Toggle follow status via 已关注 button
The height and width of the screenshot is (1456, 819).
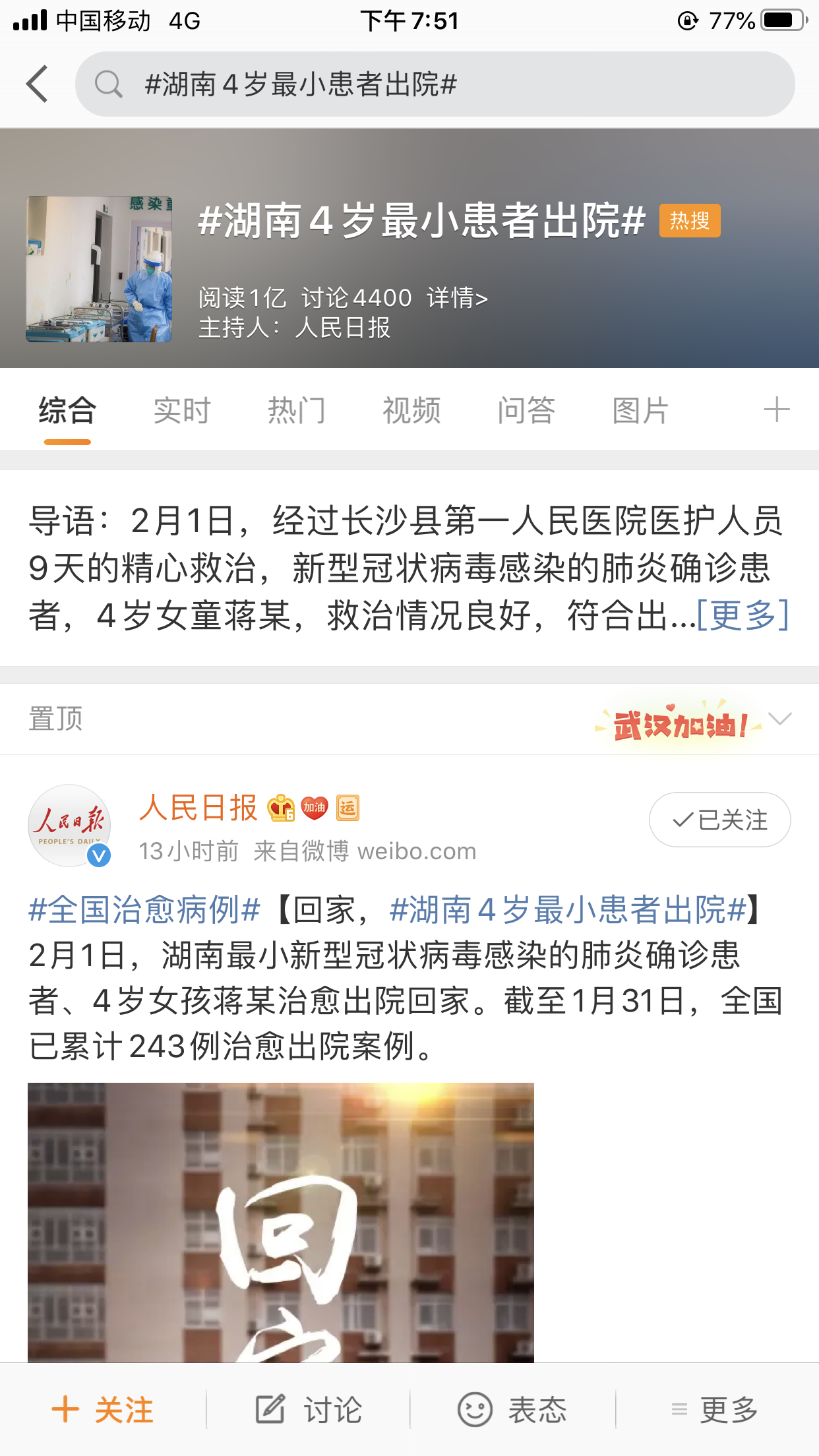719,820
